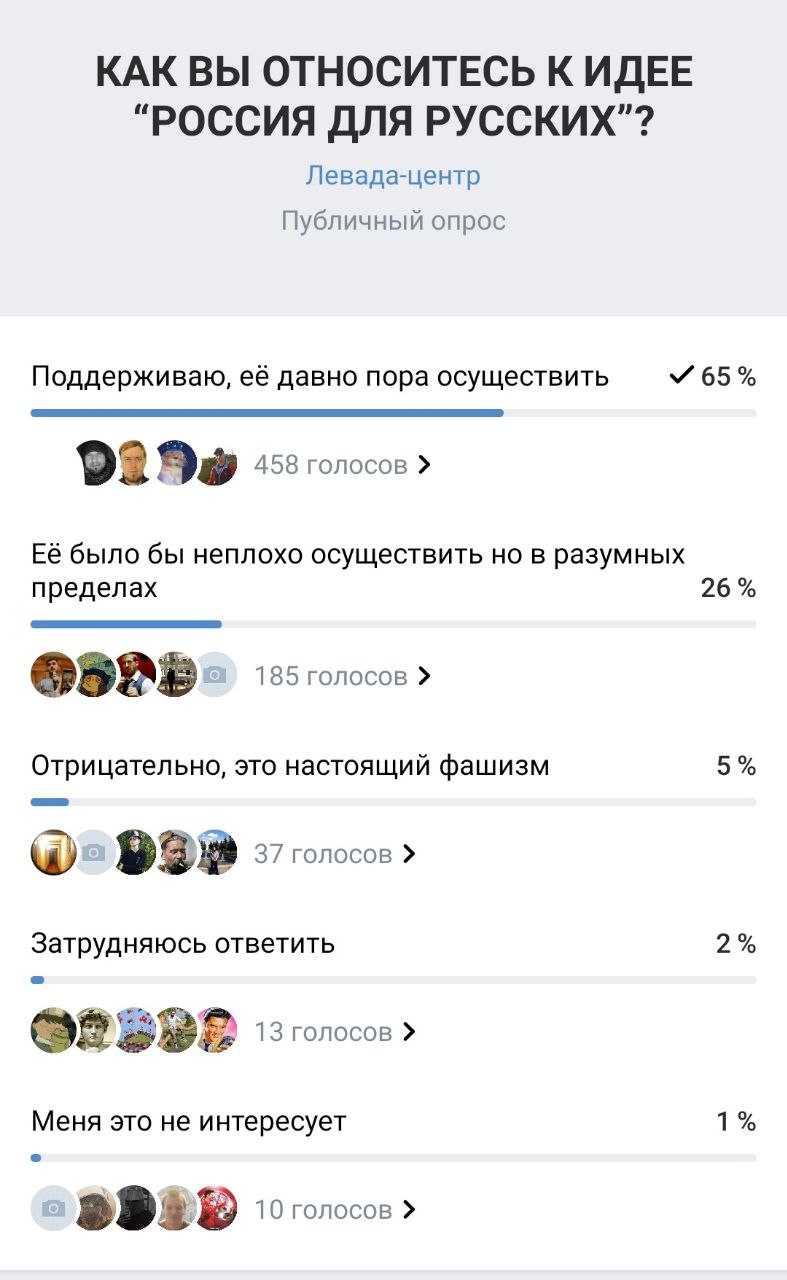
Task: View the 458 голосов voters list
Action: 342,465
